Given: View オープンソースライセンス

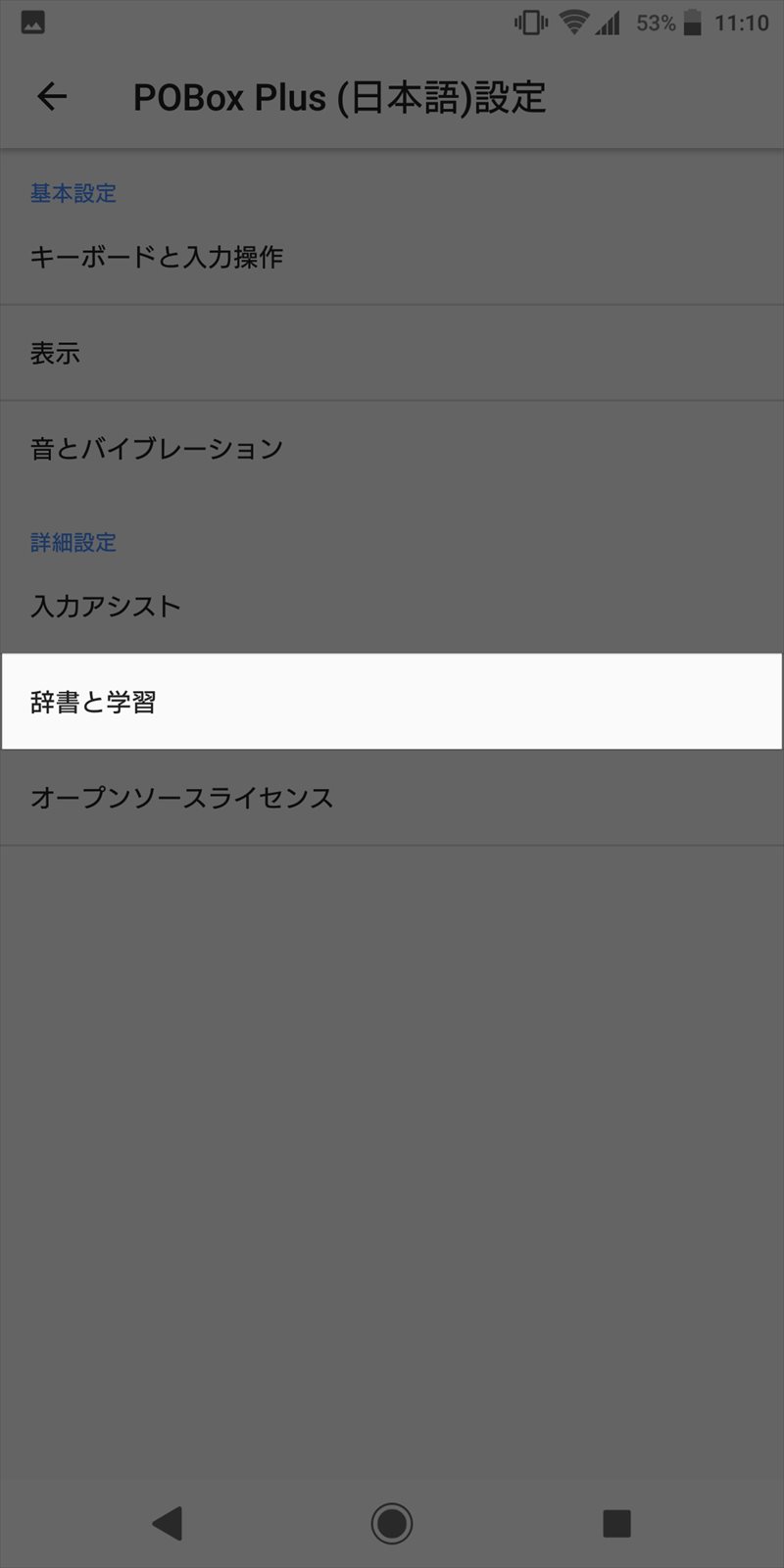Looking at the screenshot, I should [x=392, y=798].
